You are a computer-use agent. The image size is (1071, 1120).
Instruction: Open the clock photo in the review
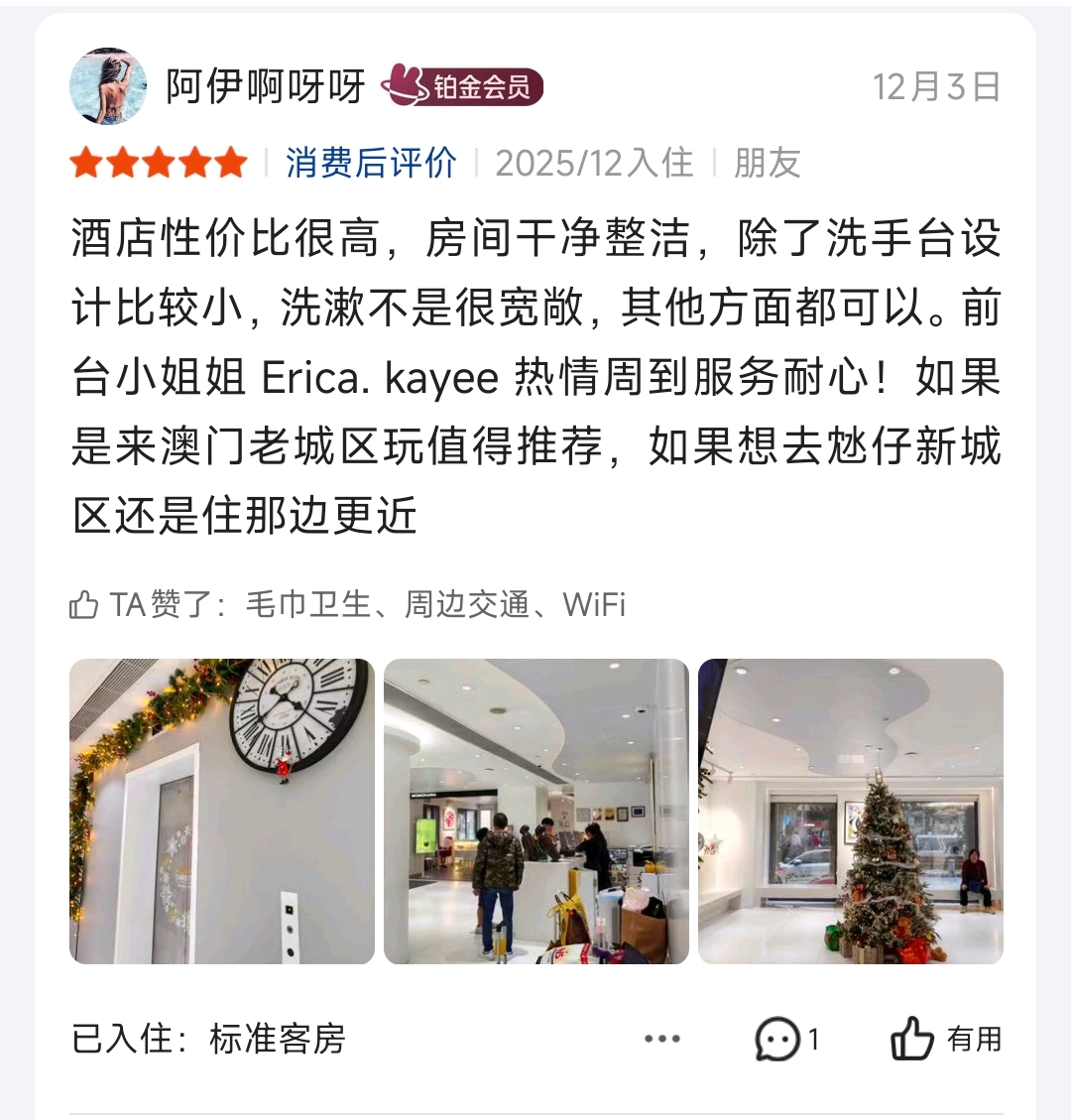click(x=222, y=810)
